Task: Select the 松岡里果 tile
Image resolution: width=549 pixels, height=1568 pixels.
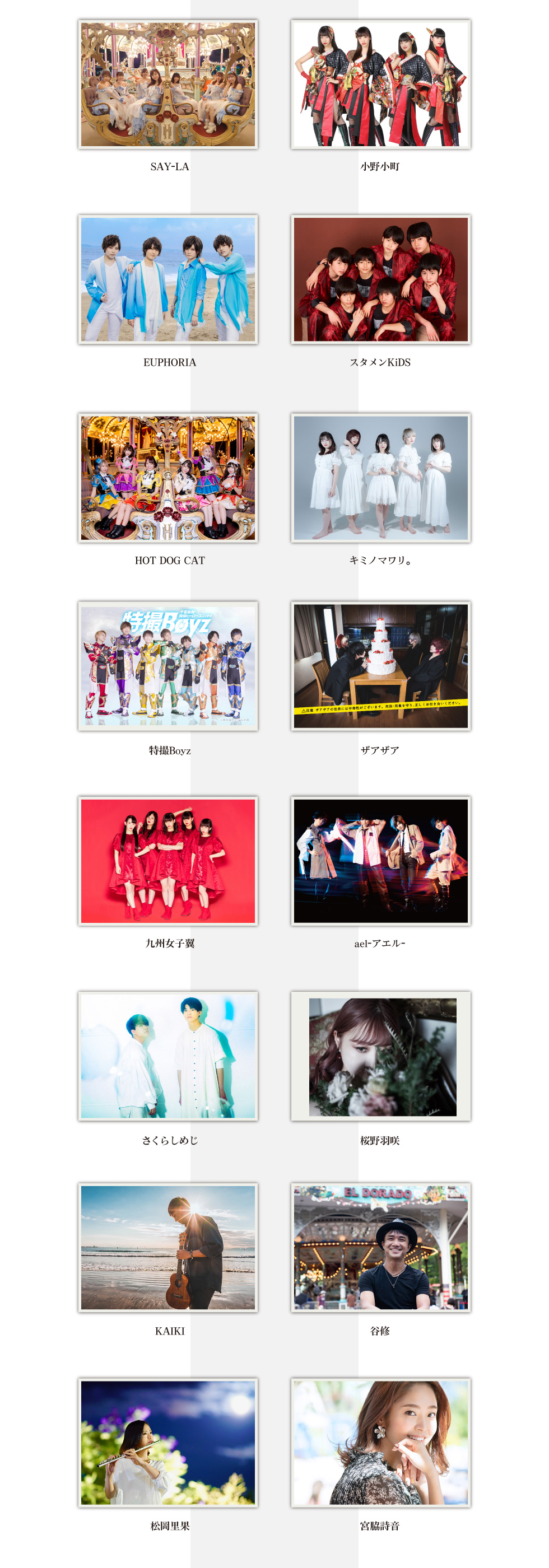Action: click(168, 1443)
